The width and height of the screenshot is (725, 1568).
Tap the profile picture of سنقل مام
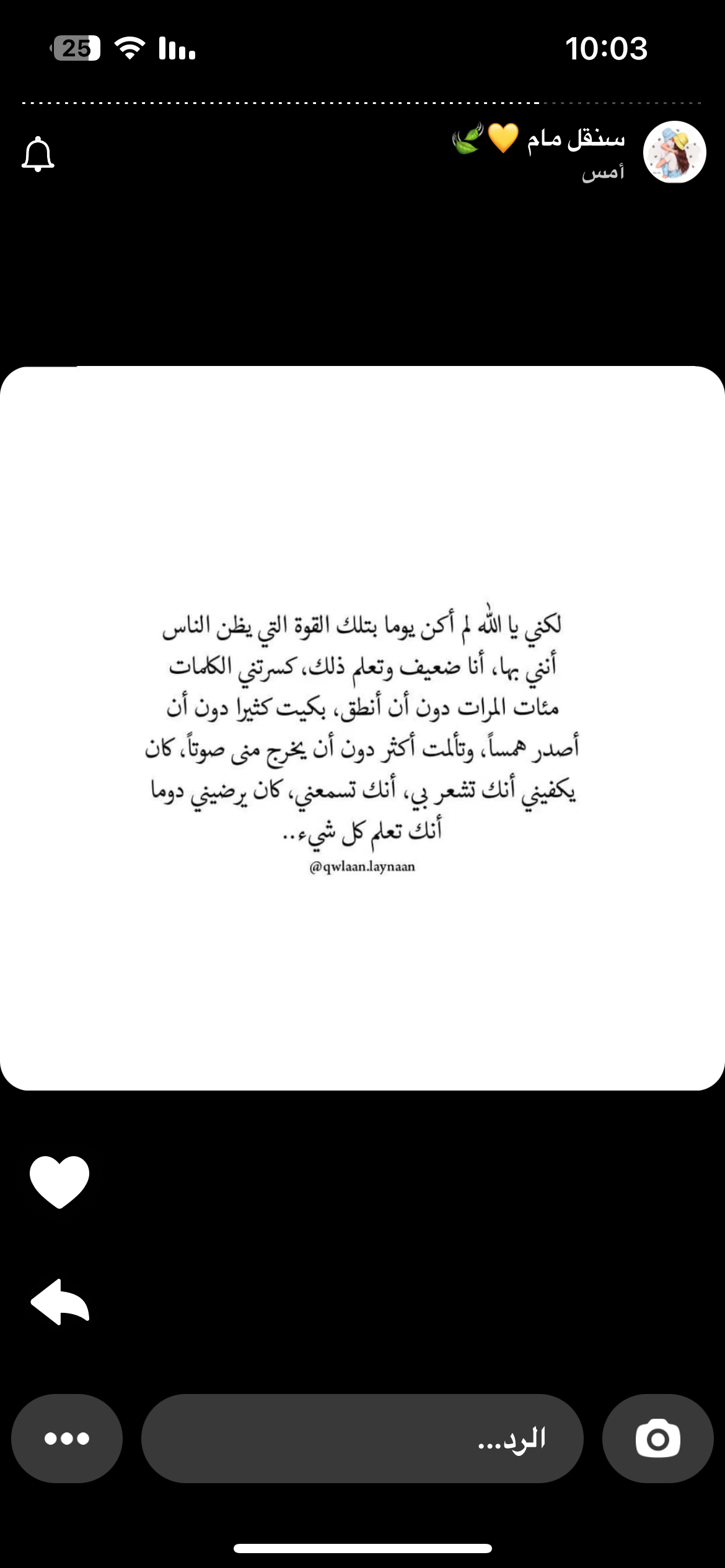[x=675, y=153]
